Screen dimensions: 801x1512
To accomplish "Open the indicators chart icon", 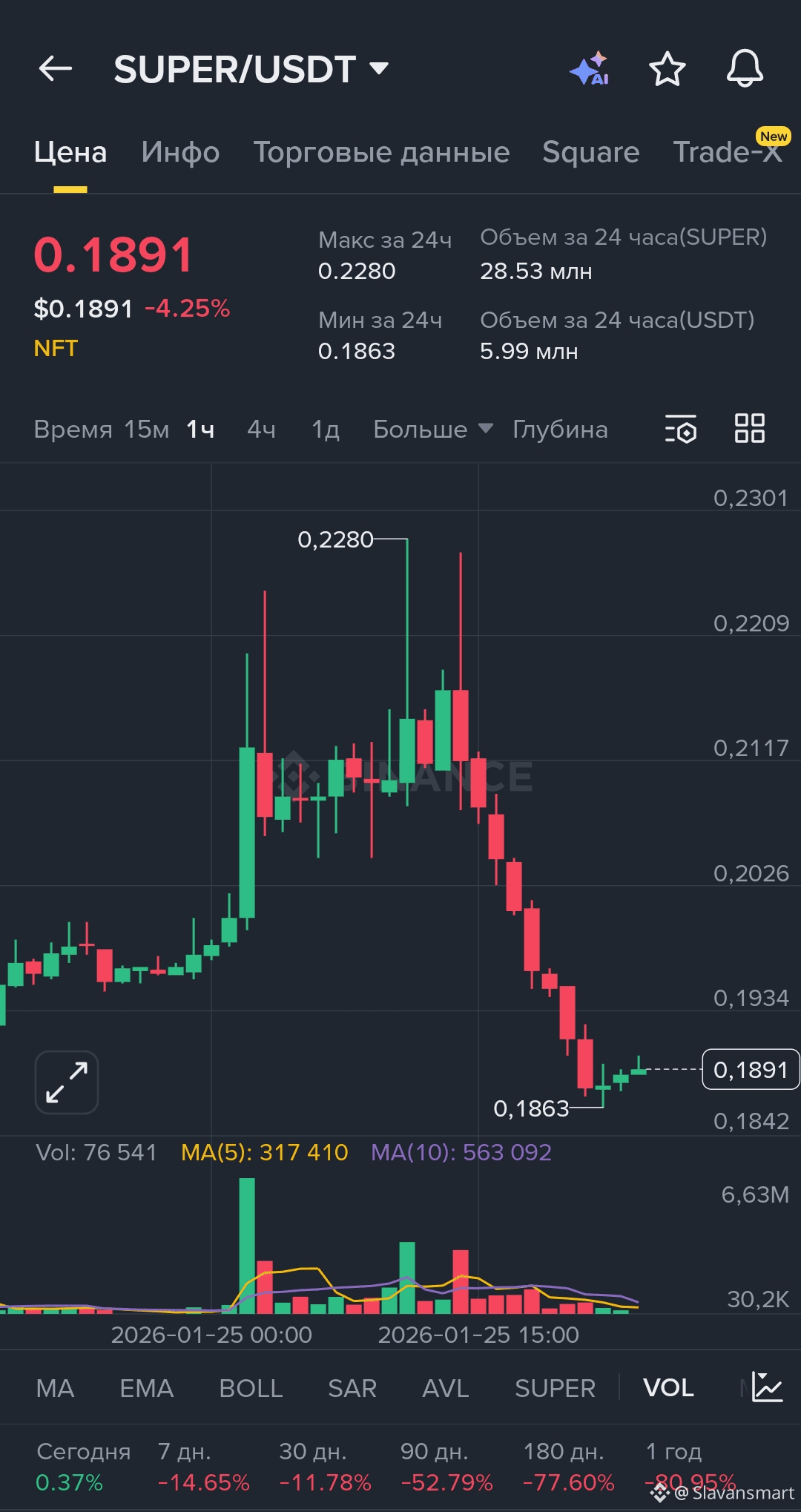I will (767, 1387).
